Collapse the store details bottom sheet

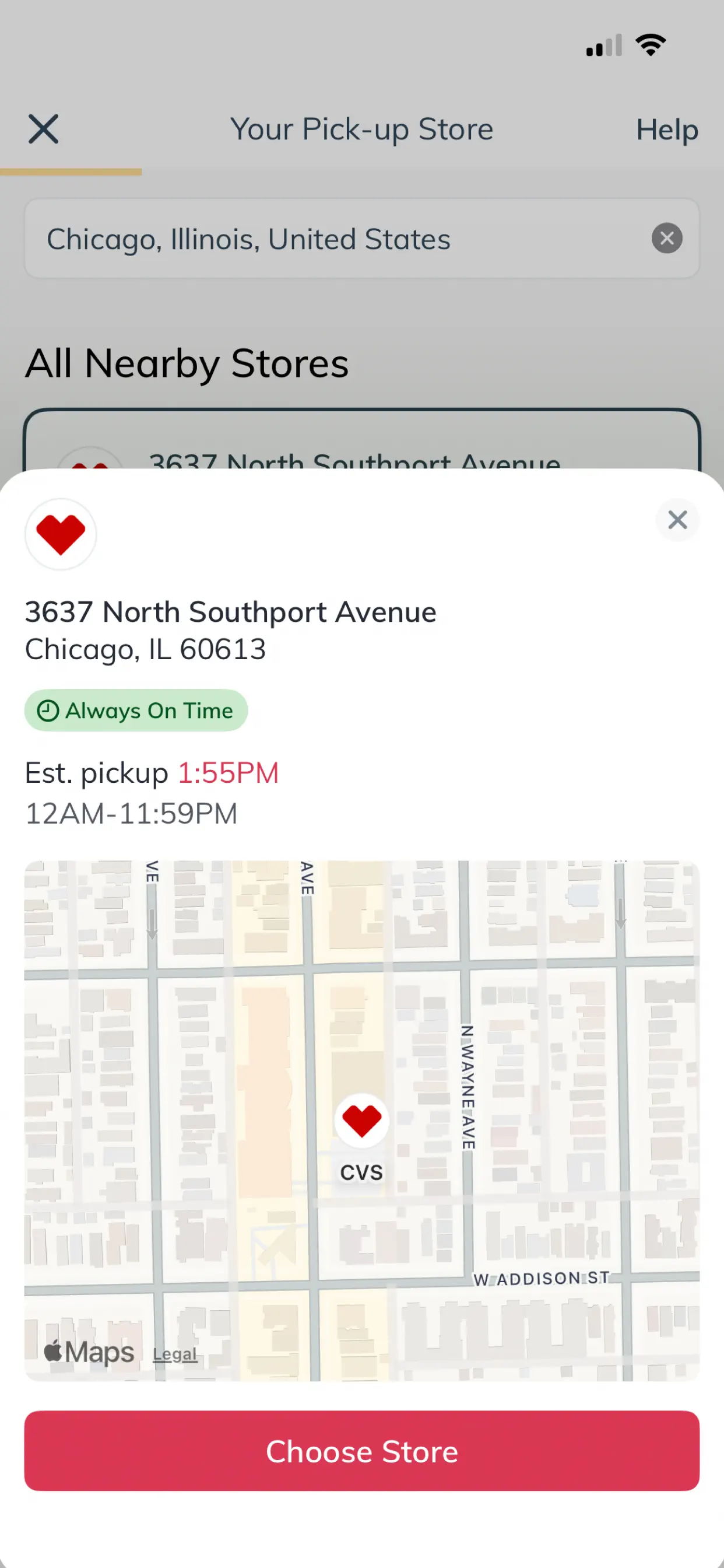point(678,520)
